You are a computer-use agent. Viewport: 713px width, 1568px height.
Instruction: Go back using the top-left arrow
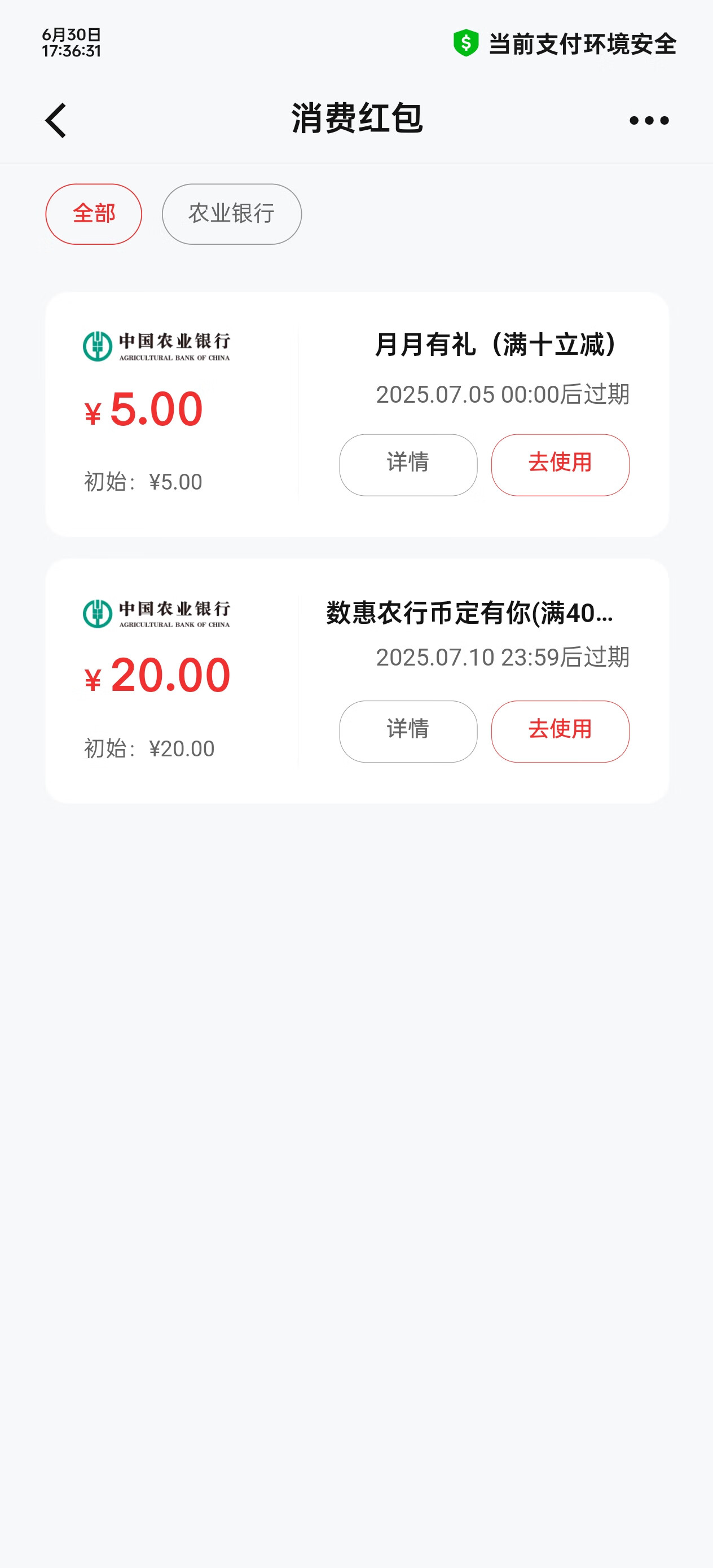tap(55, 121)
